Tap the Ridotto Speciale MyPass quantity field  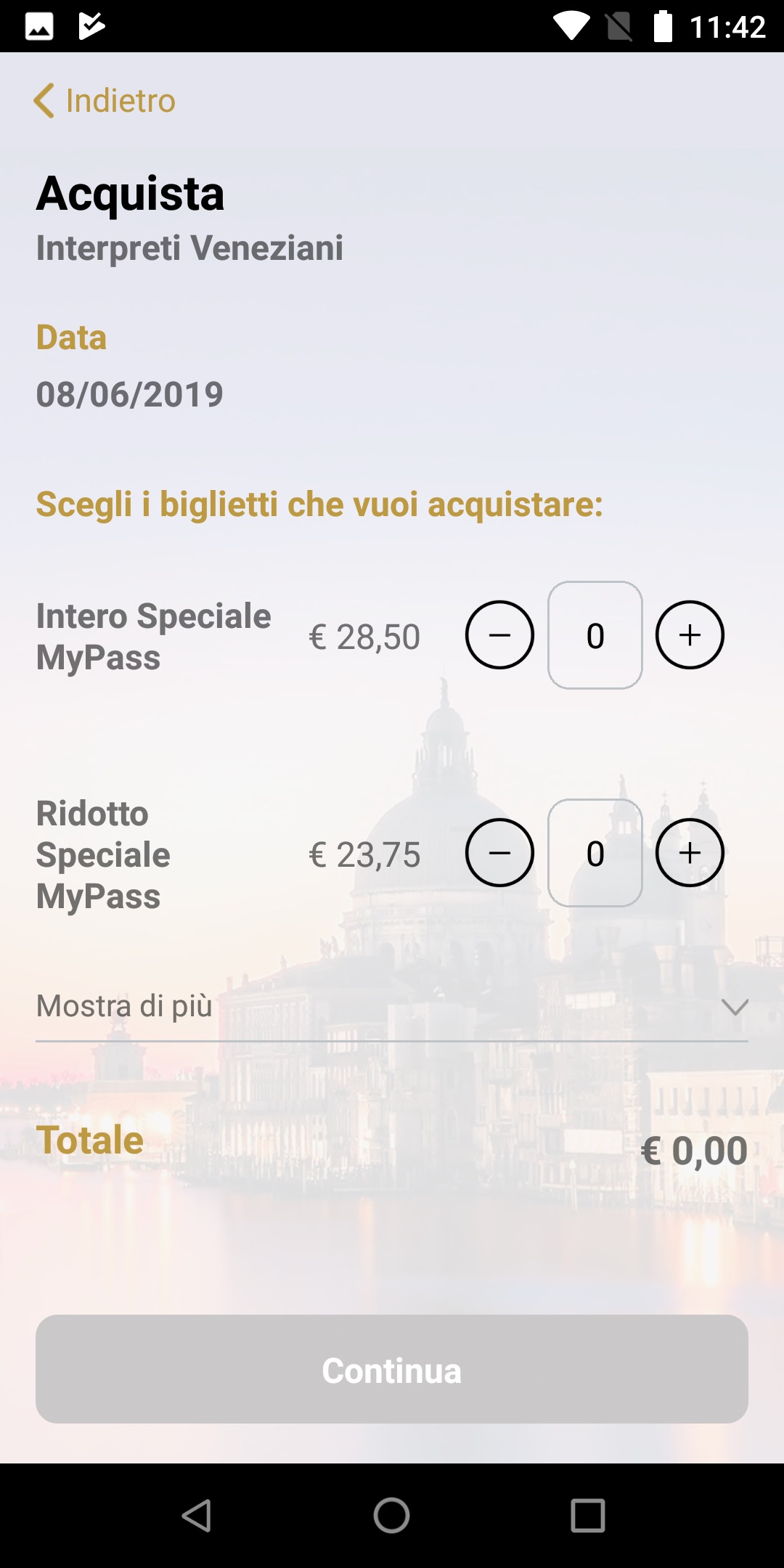[595, 853]
